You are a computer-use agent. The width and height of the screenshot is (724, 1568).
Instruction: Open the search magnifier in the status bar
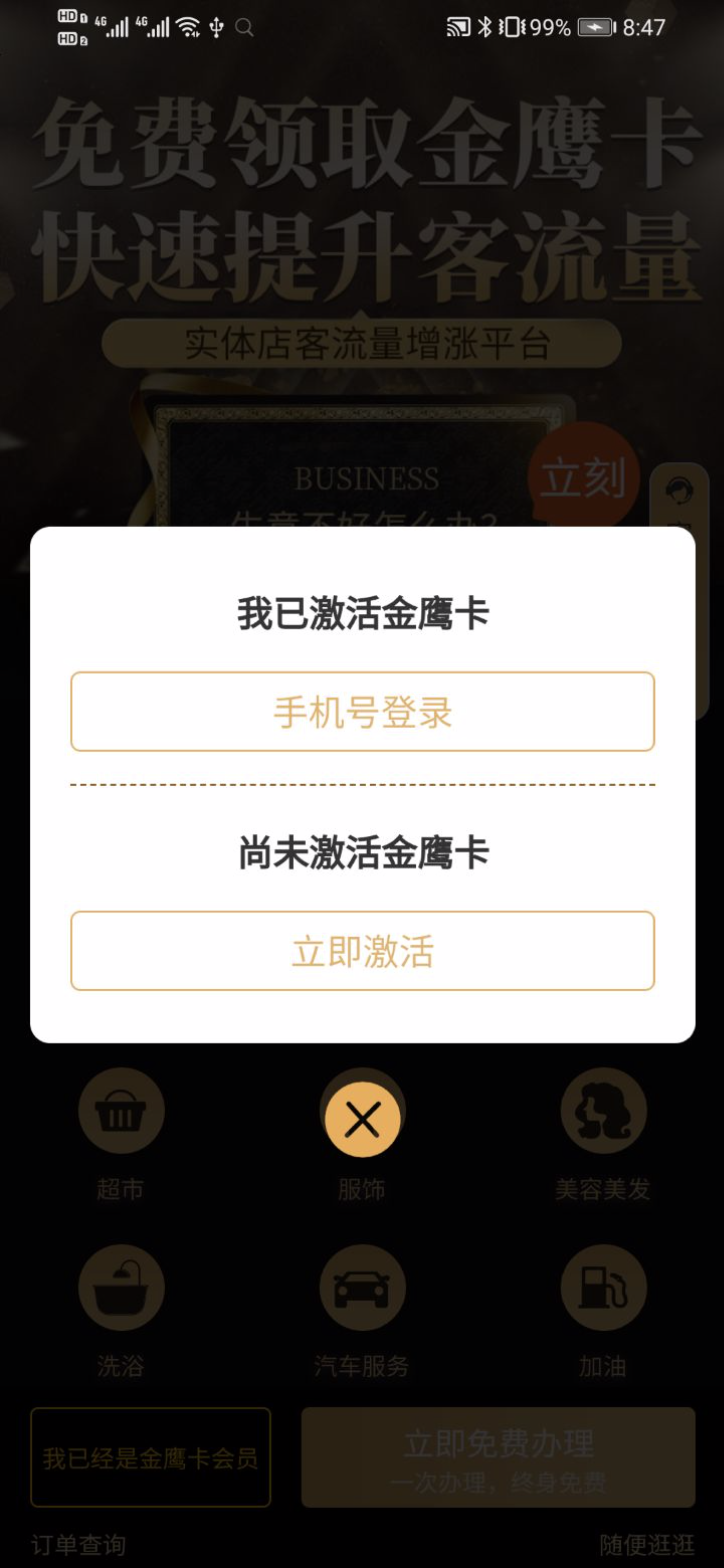click(242, 28)
